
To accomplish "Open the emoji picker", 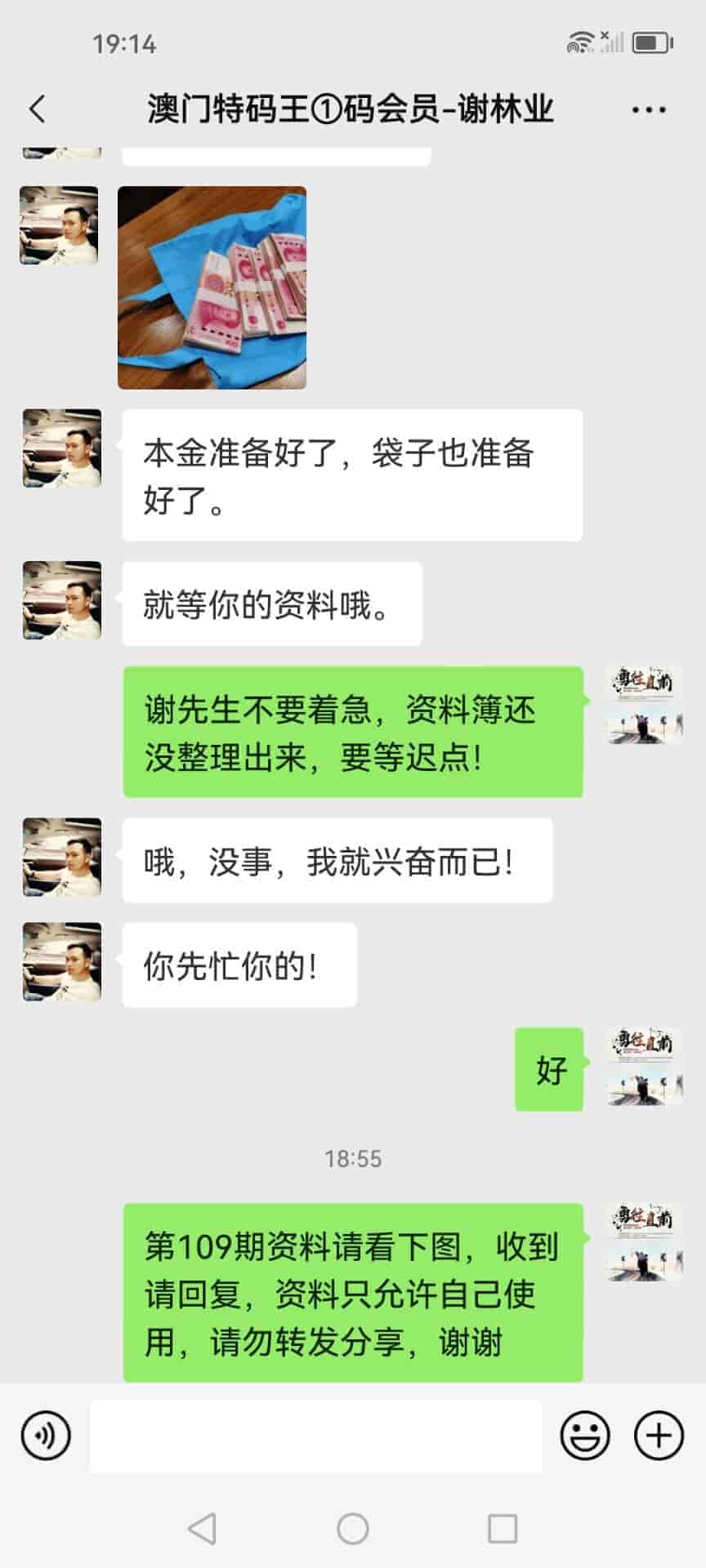I will click(585, 1435).
